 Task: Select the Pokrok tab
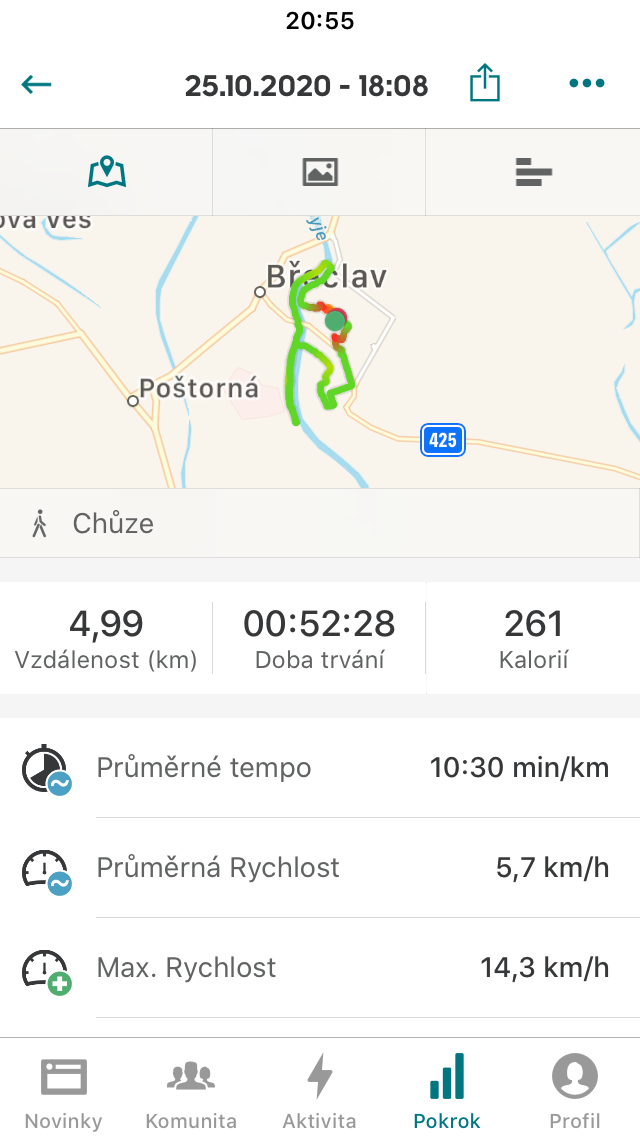(447, 1092)
